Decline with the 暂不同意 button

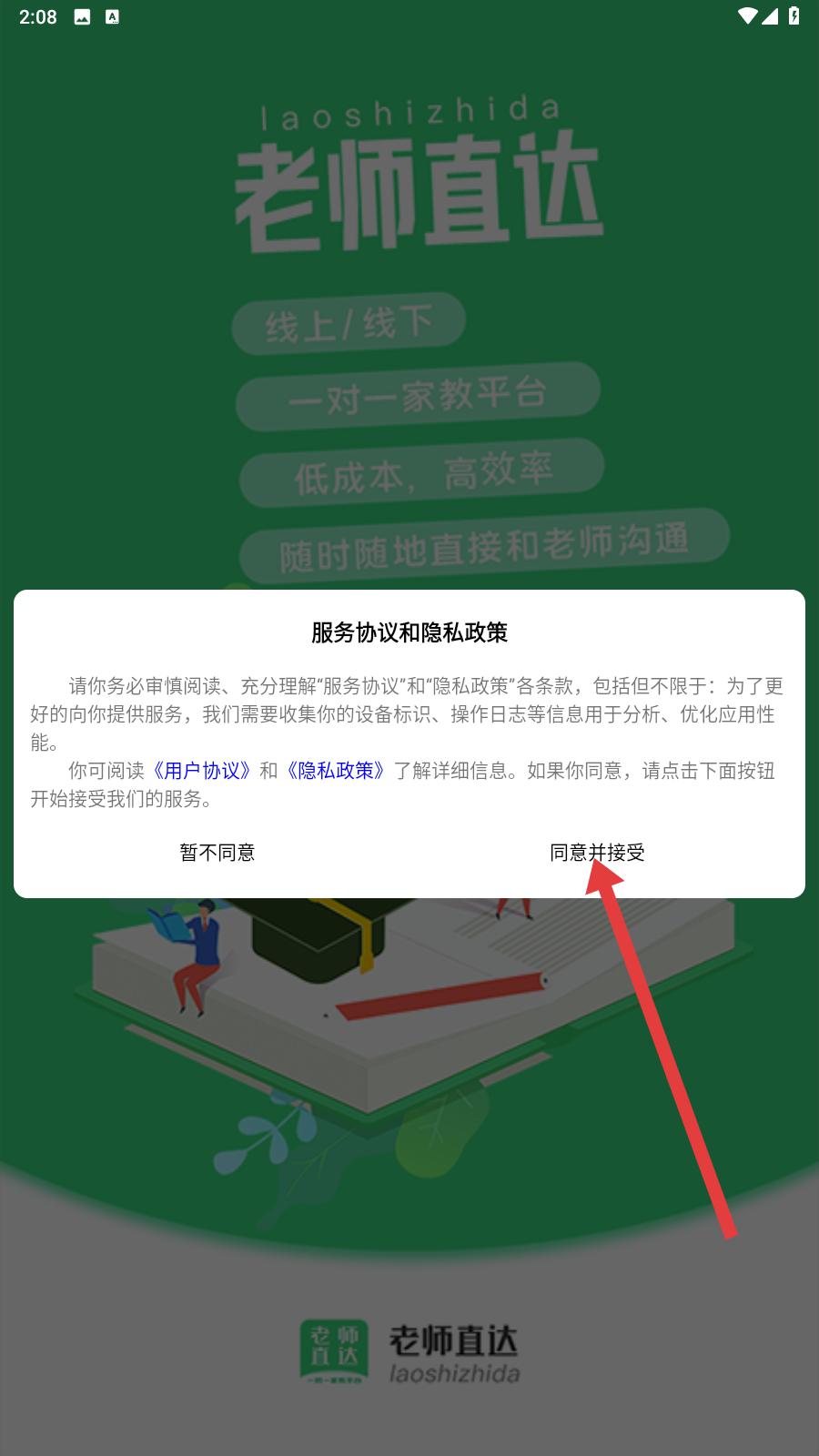217,853
